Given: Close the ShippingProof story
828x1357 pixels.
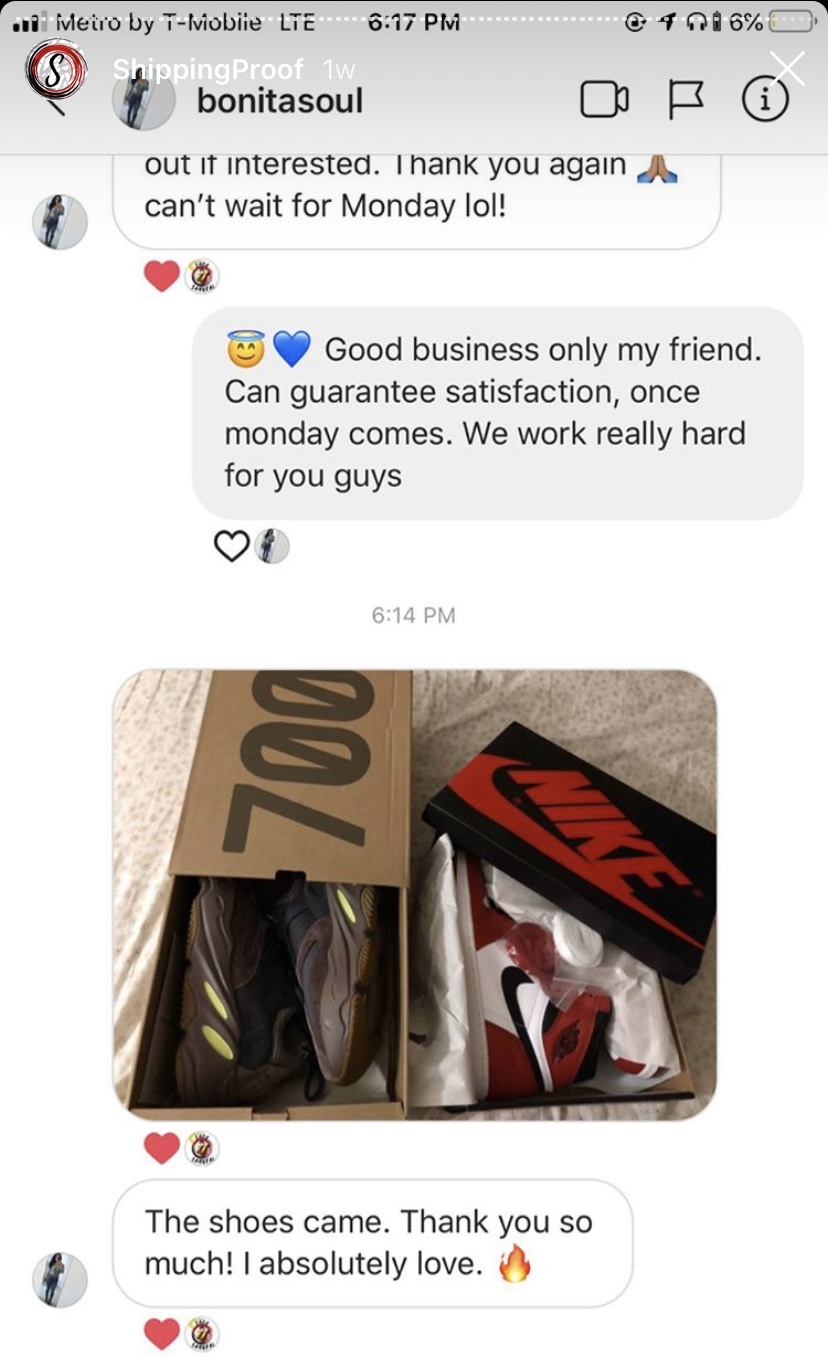Looking at the screenshot, I should pos(787,69).
